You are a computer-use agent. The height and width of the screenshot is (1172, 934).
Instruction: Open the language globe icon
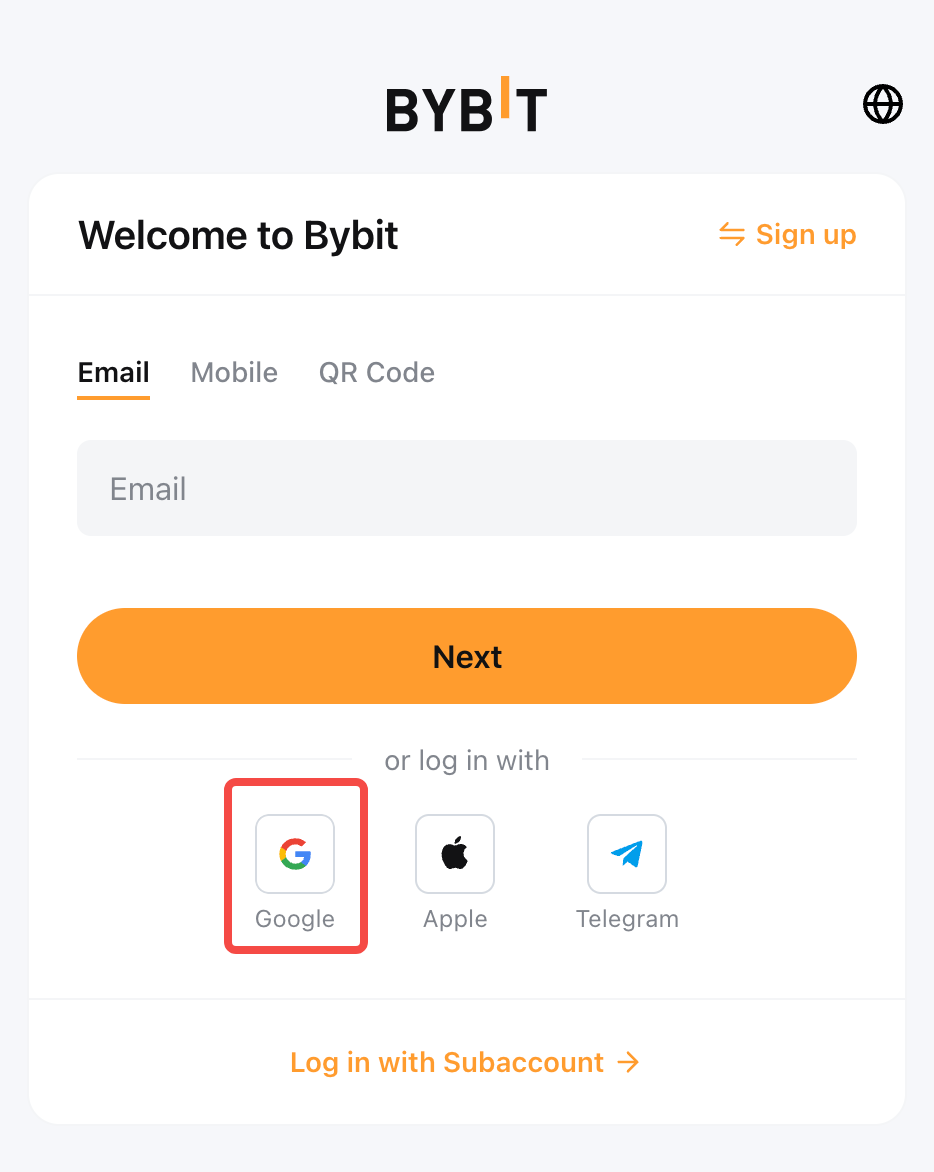click(x=882, y=104)
